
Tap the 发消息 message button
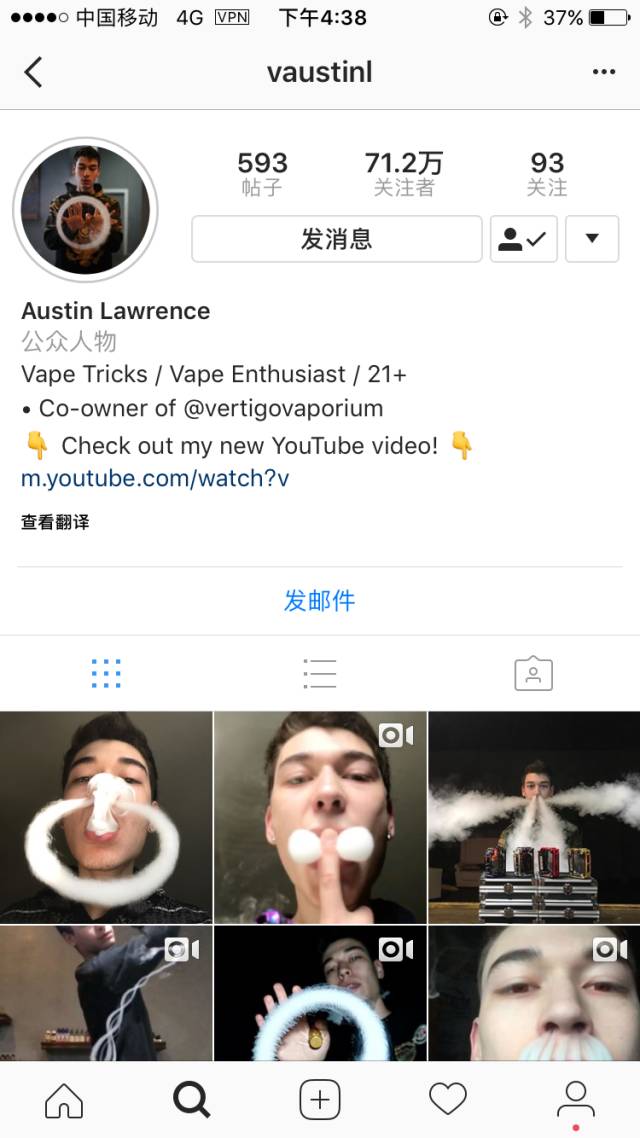coord(336,239)
